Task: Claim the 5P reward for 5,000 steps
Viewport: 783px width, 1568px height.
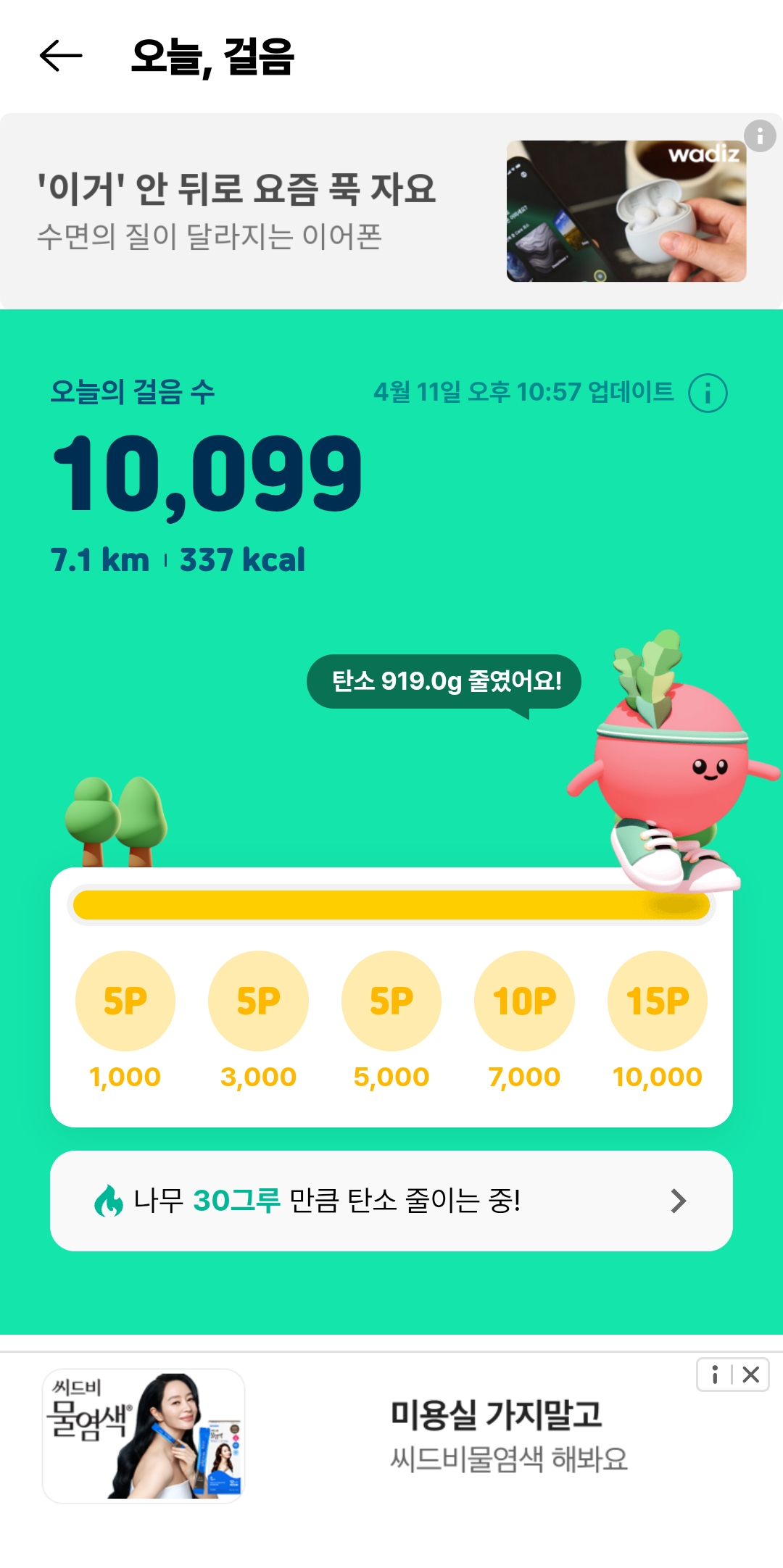Action: point(391,1001)
